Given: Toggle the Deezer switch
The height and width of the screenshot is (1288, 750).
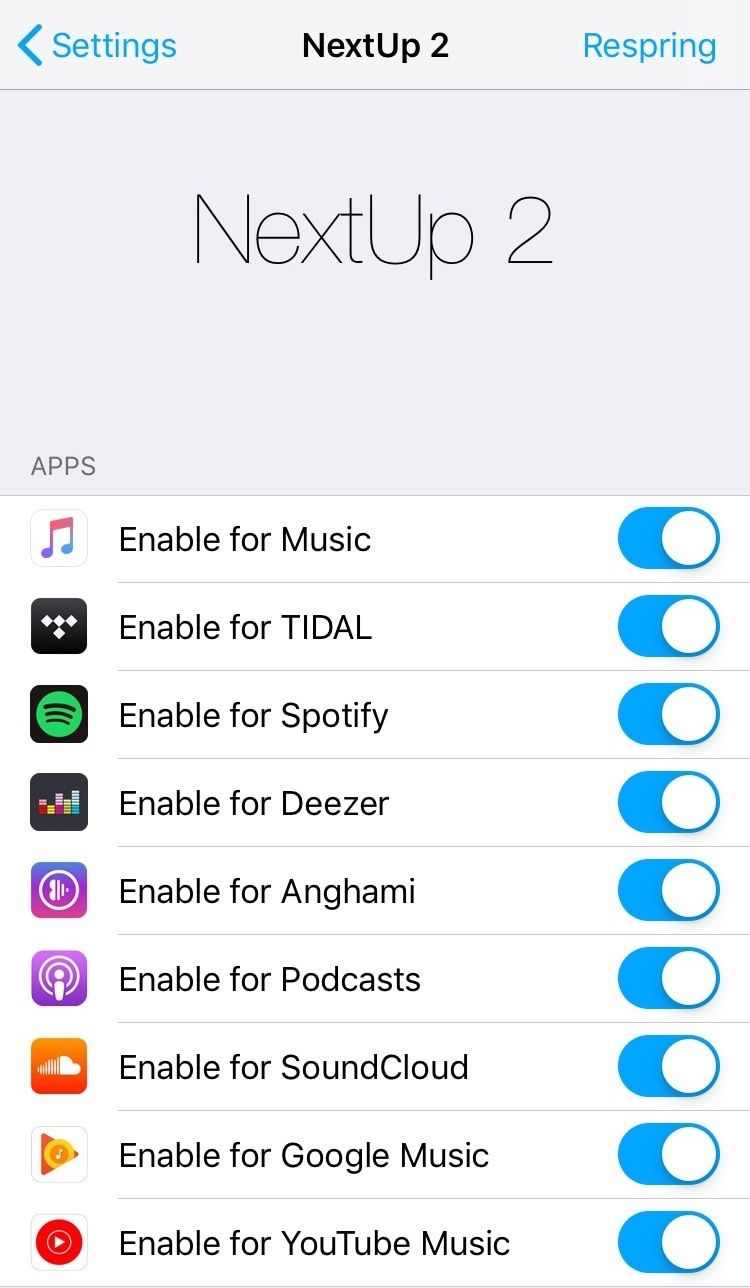Looking at the screenshot, I should pyautogui.click(x=669, y=803).
